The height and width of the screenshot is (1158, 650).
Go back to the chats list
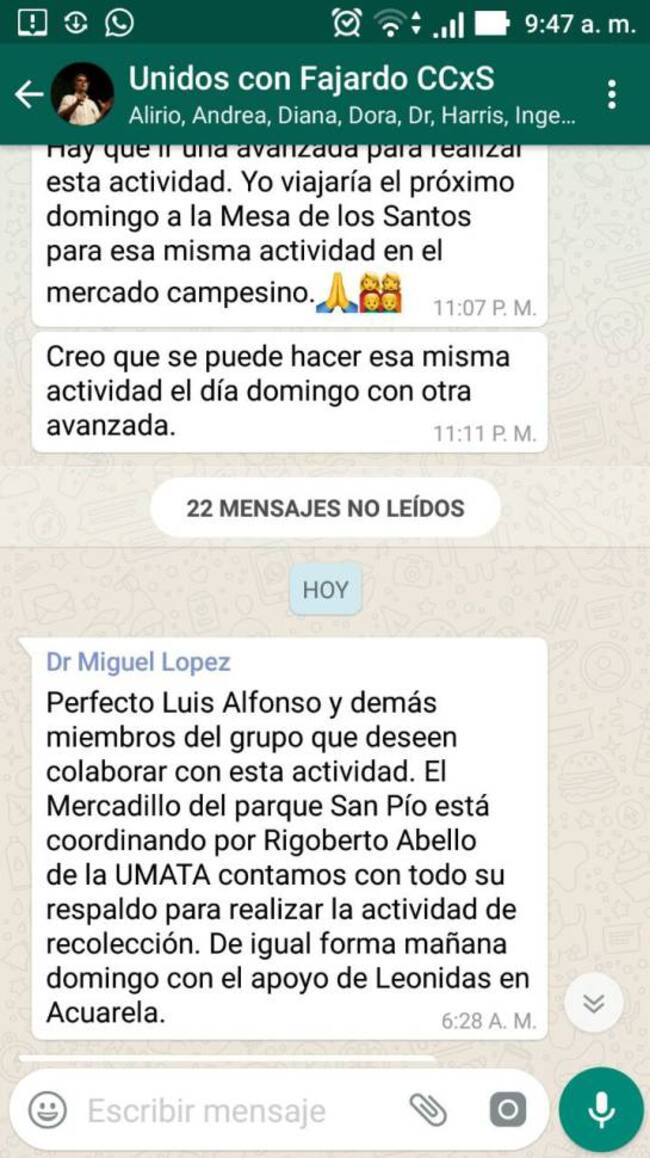(29, 95)
